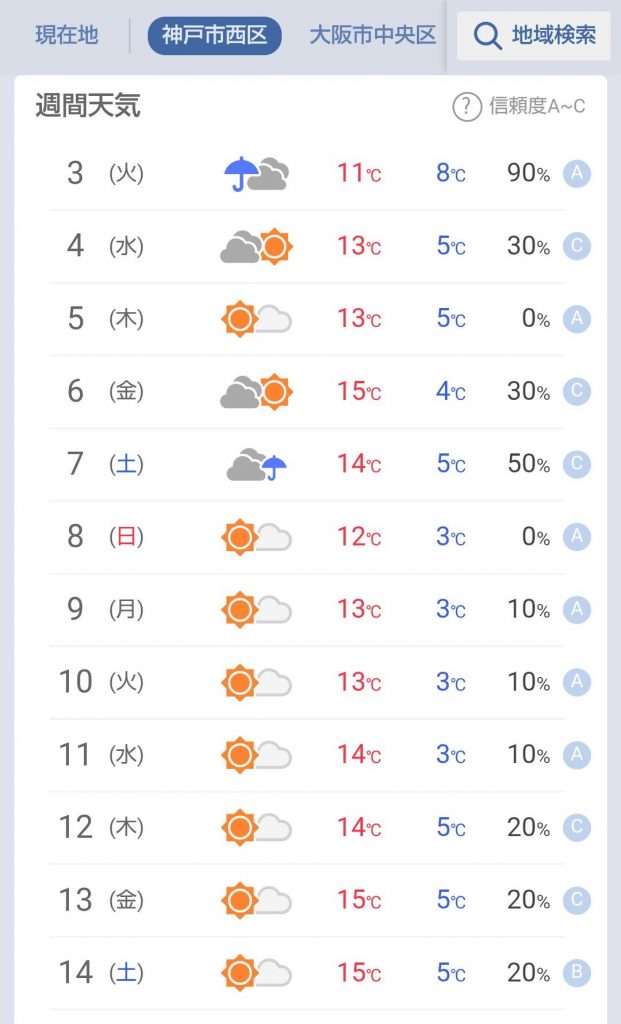Select the 神戸市西区 tab
Image resolution: width=621 pixels, height=1024 pixels.
point(214,36)
